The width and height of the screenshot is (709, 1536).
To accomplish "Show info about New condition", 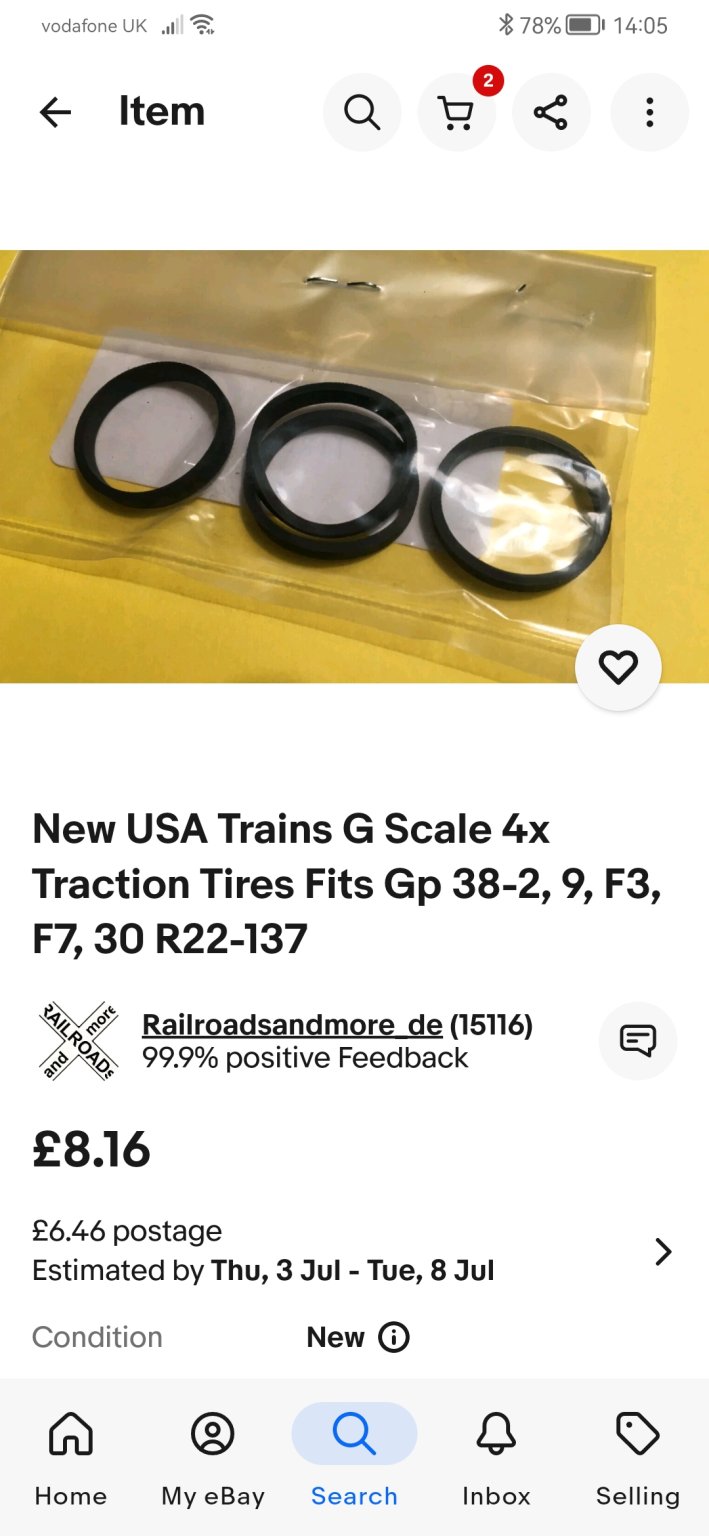I will (394, 1337).
